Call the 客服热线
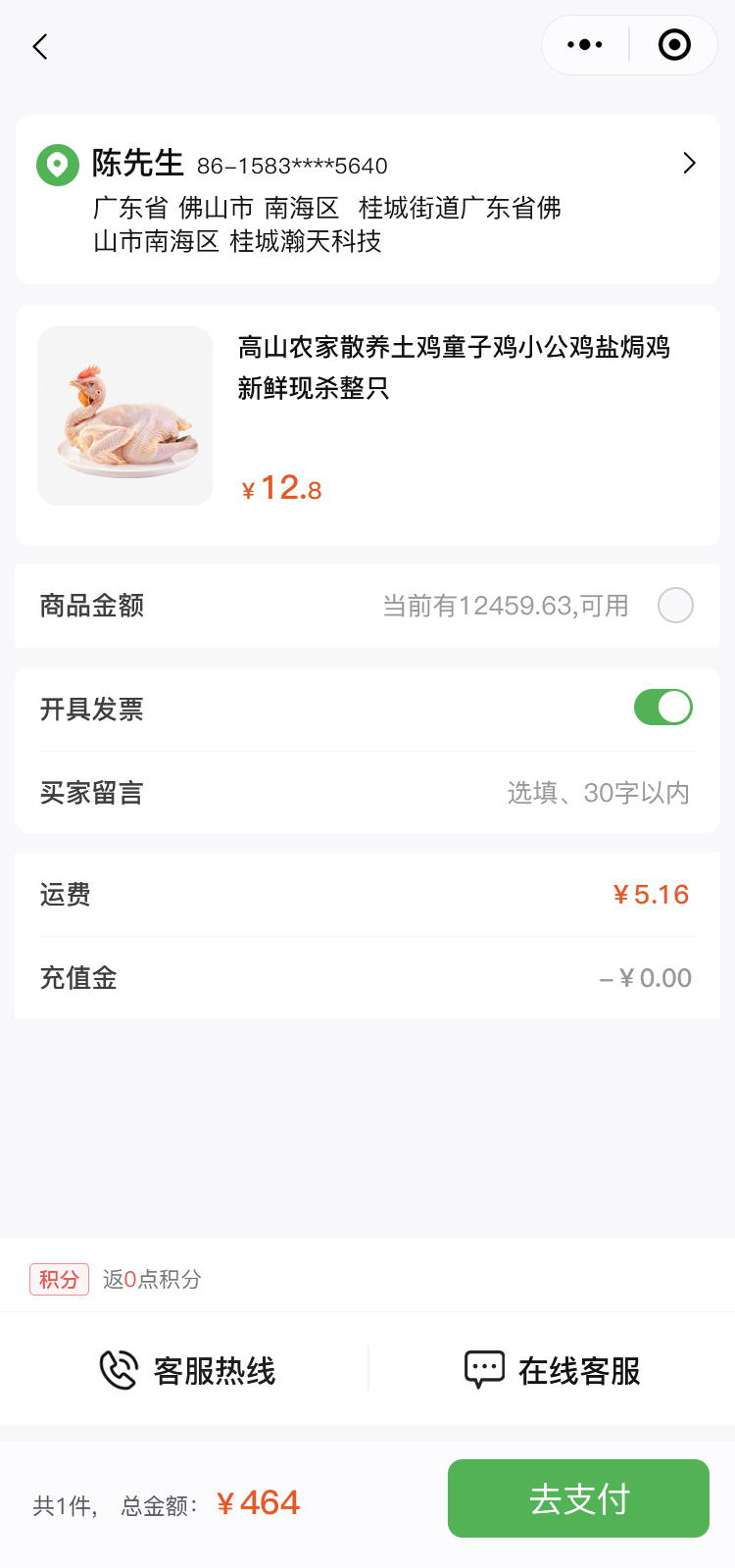Viewport: 735px width, 1568px height. pos(187,1370)
